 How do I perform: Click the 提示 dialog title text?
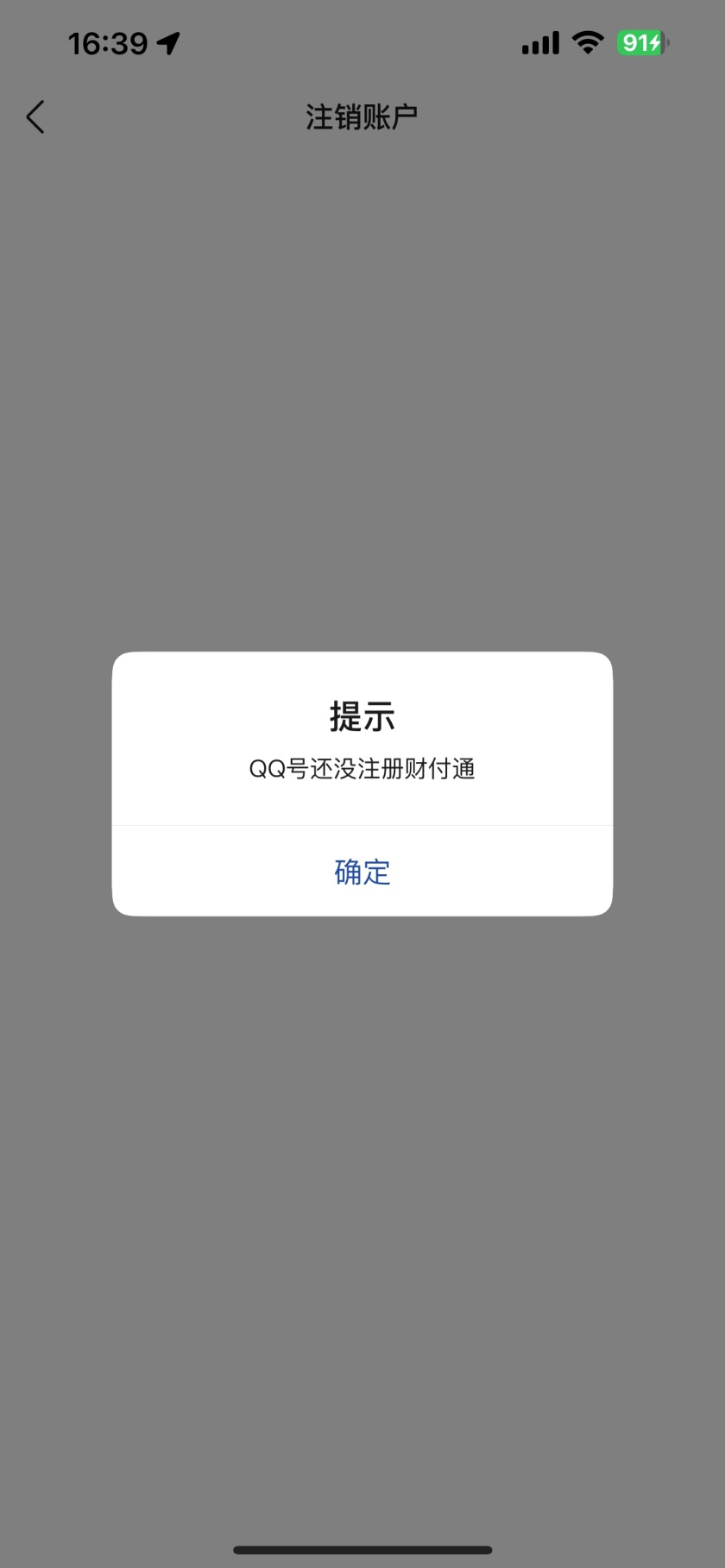tap(362, 715)
